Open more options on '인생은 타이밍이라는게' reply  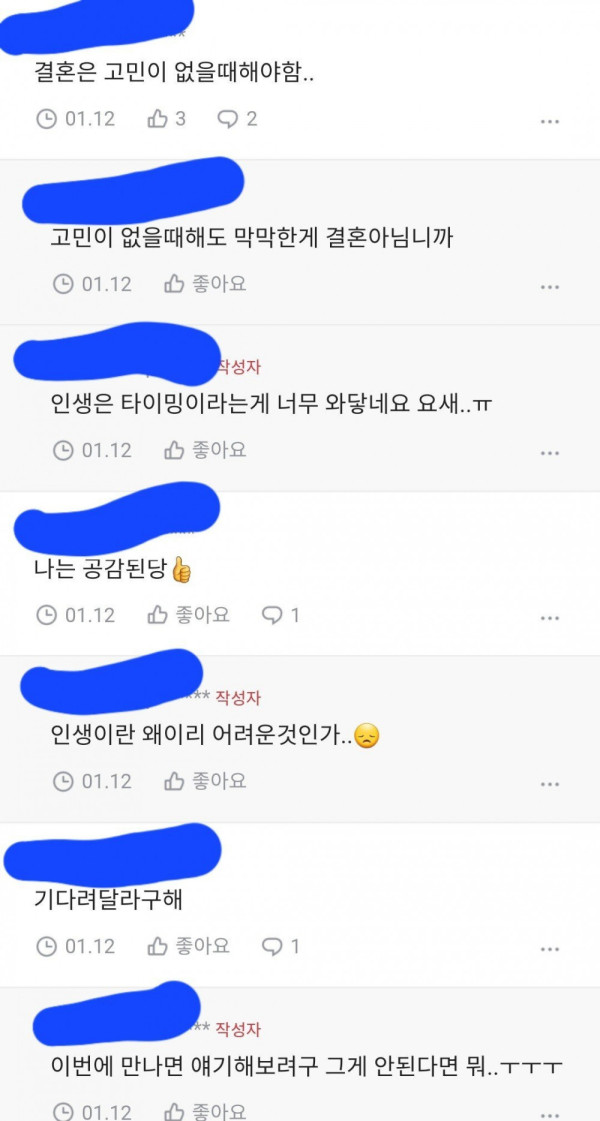[x=550, y=453]
